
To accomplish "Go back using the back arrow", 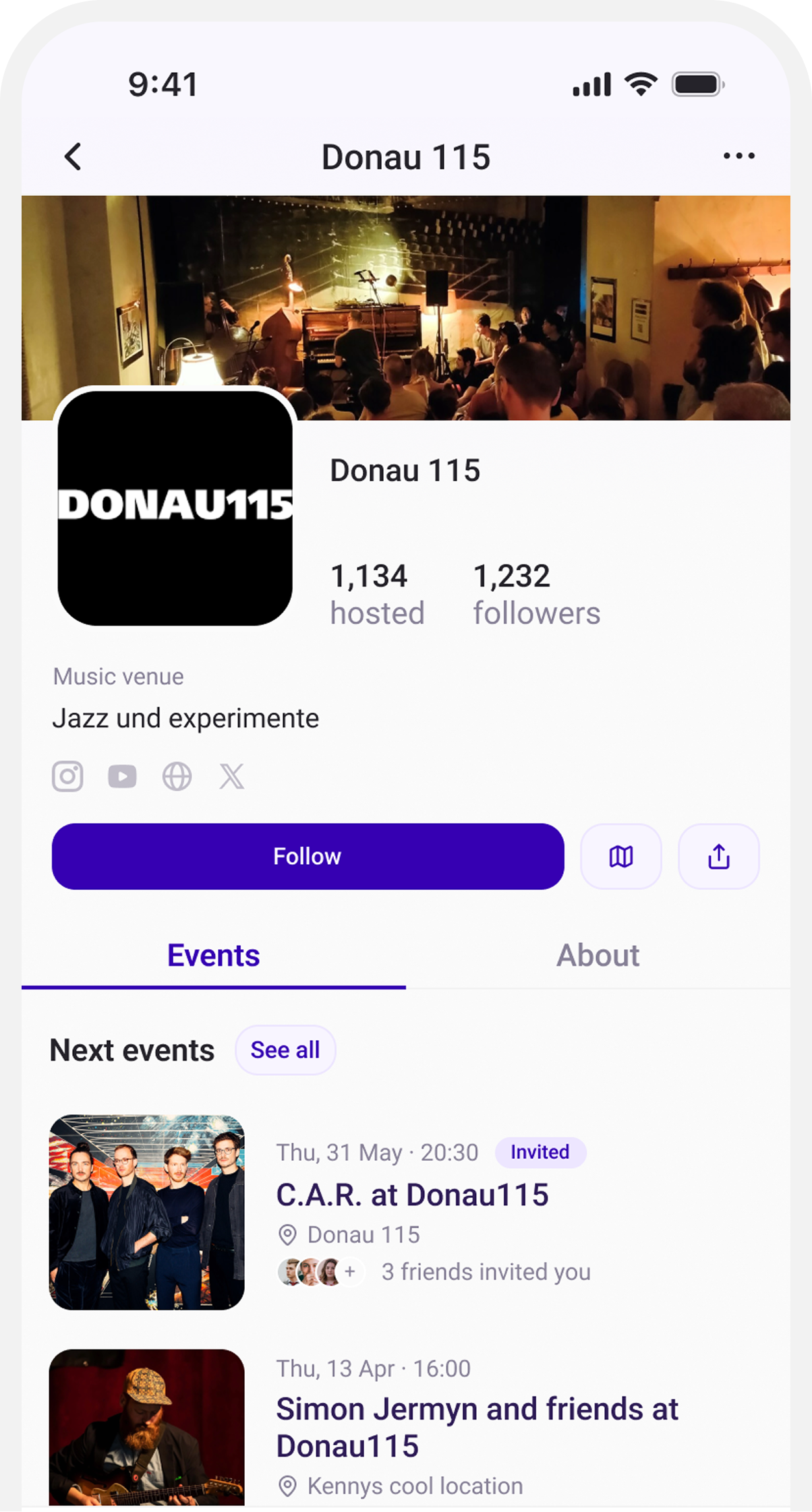I will [x=73, y=156].
